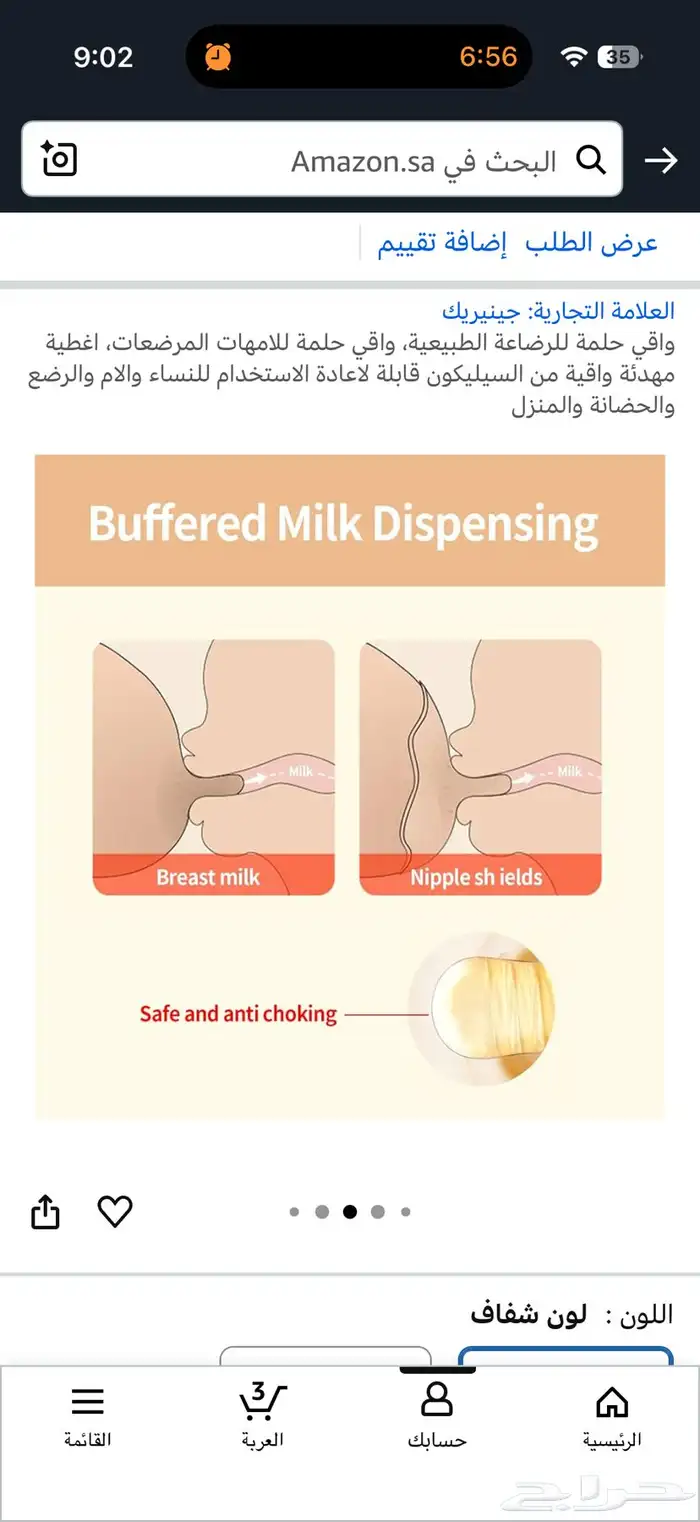
Task: Go back with the arrow icon
Action: click(x=661, y=160)
